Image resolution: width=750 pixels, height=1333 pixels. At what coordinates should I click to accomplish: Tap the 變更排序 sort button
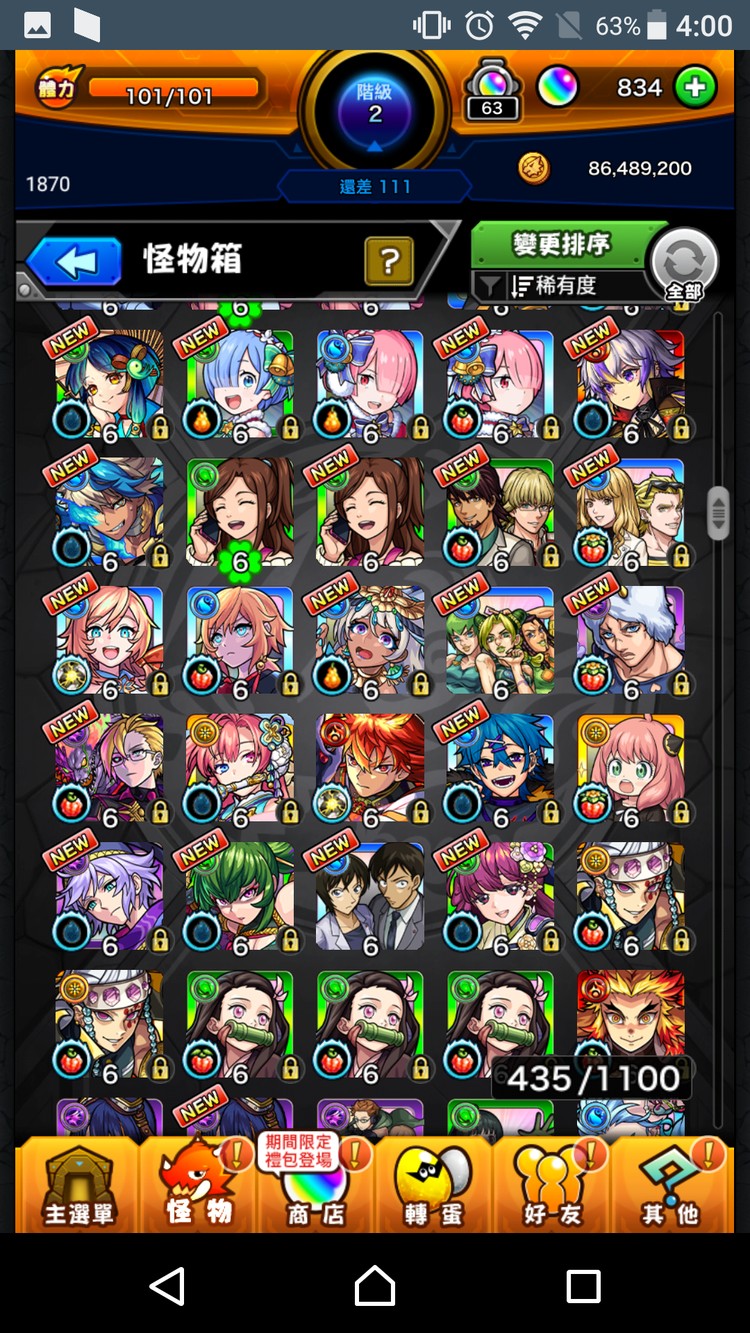point(561,245)
